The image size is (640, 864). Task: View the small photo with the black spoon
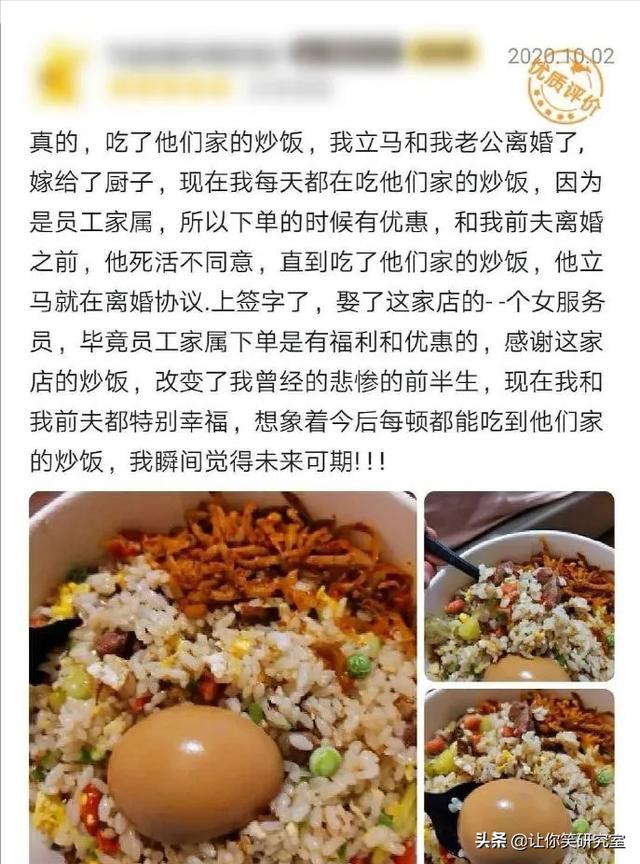[519, 776]
